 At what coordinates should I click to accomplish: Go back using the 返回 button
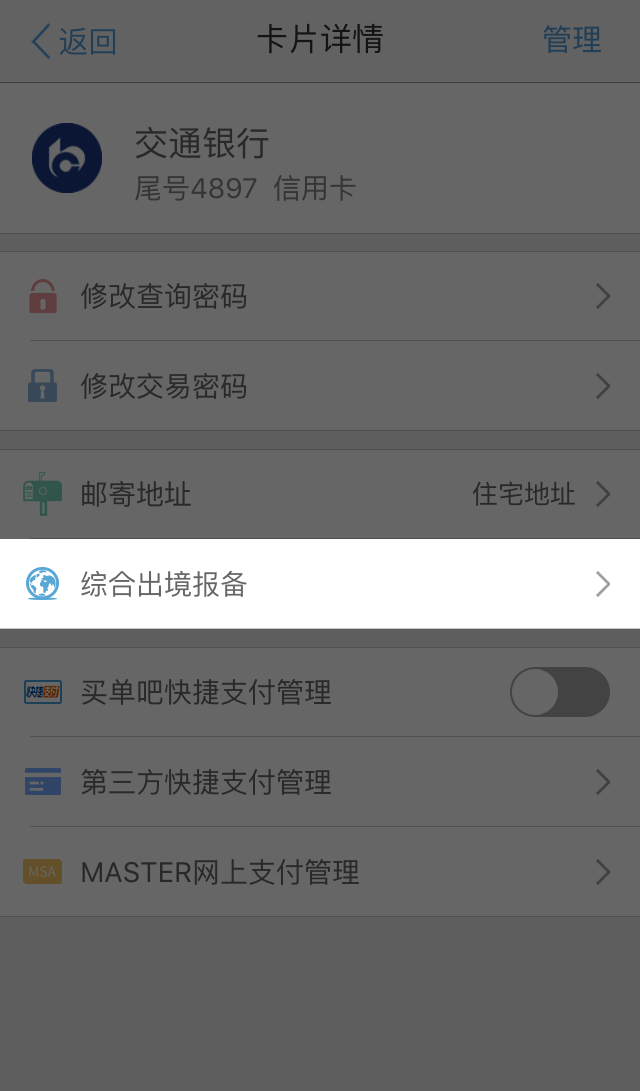[74, 41]
